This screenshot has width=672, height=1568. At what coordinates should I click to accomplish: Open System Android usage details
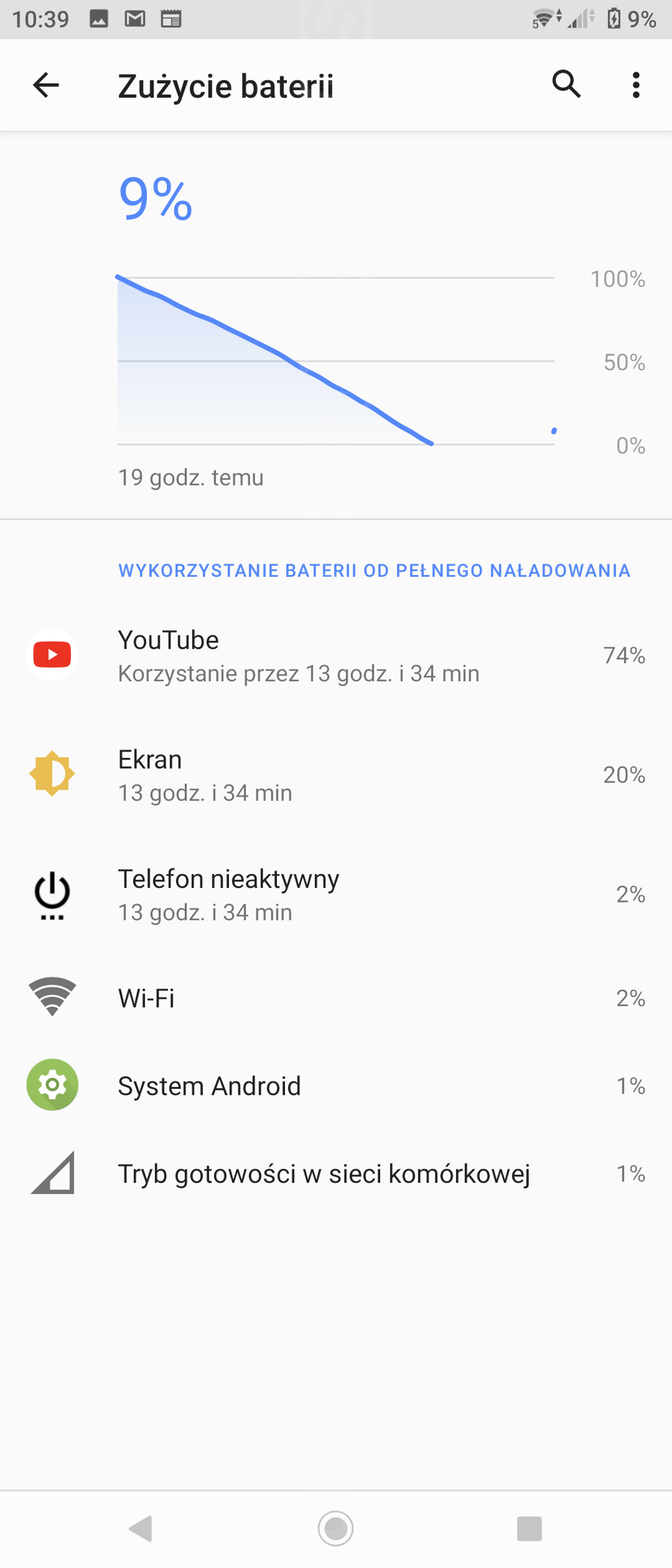pos(335,1086)
